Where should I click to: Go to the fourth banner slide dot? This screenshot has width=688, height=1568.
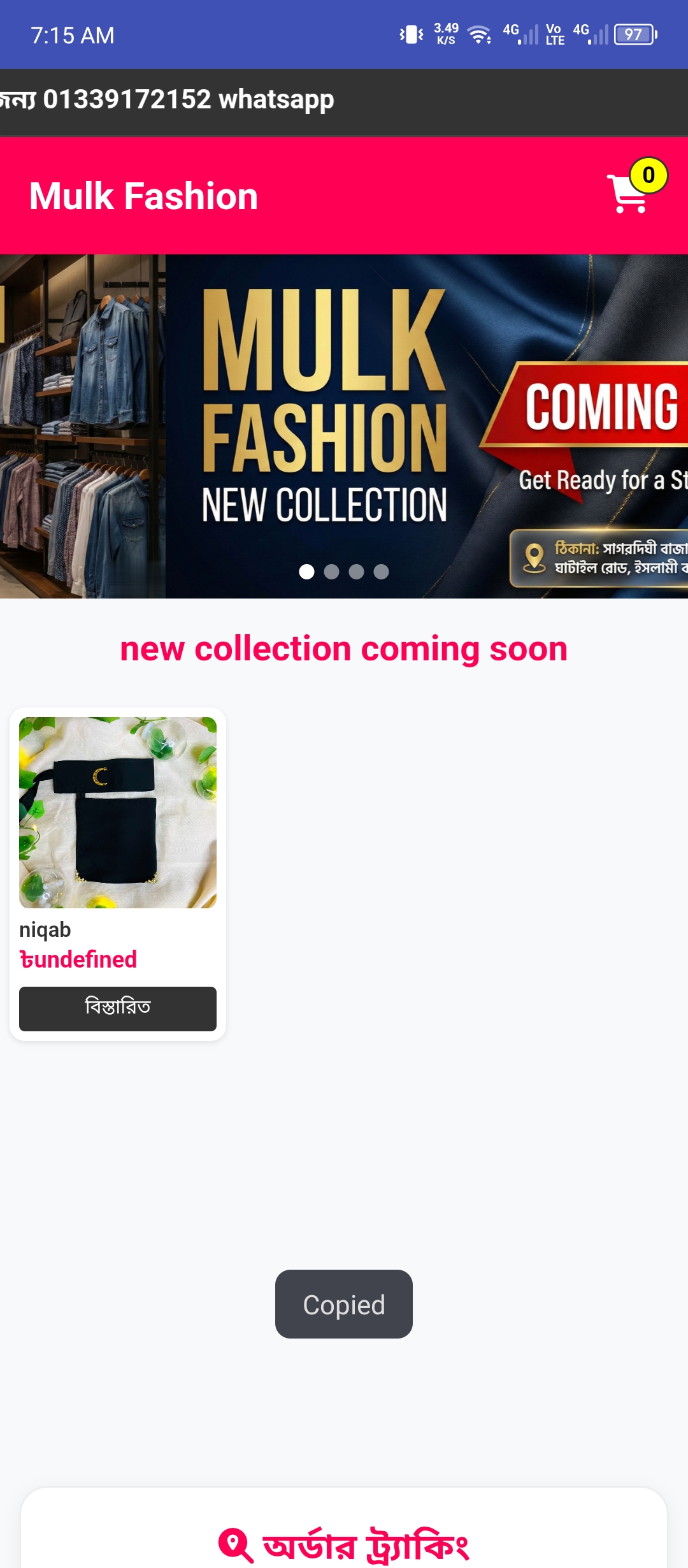tap(381, 572)
